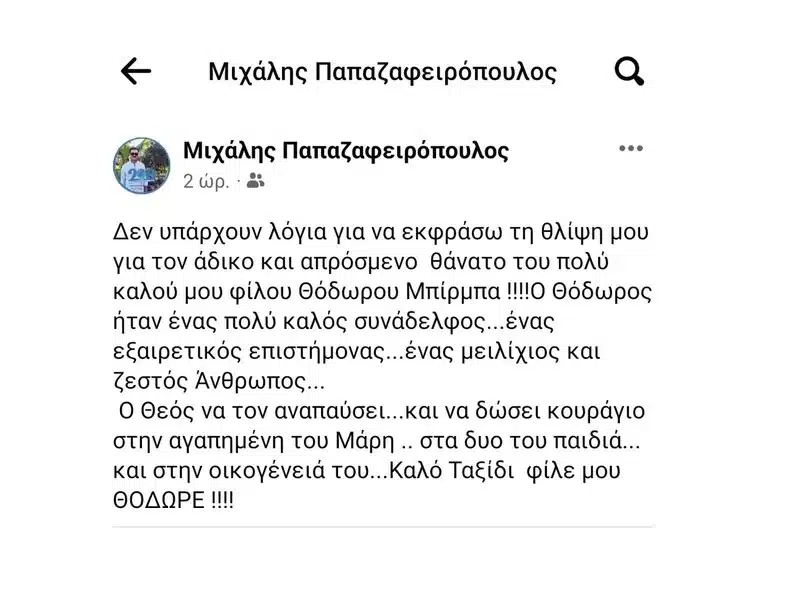Open the post's three-dot options menu
Viewport: 785px width, 589px height.
coord(630,149)
